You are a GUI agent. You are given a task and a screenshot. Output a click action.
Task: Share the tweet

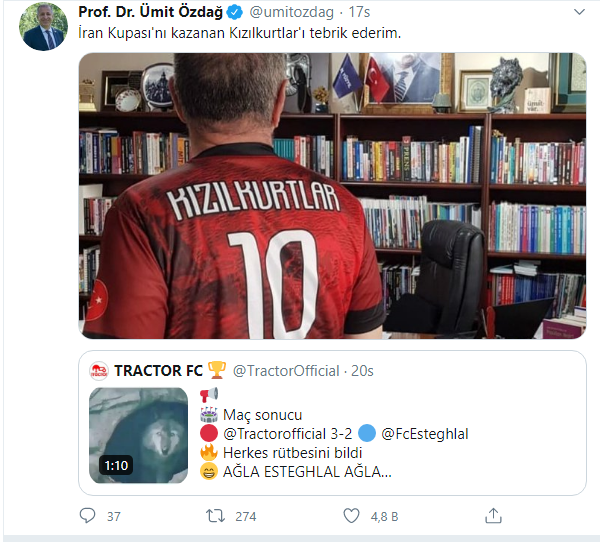point(493,516)
